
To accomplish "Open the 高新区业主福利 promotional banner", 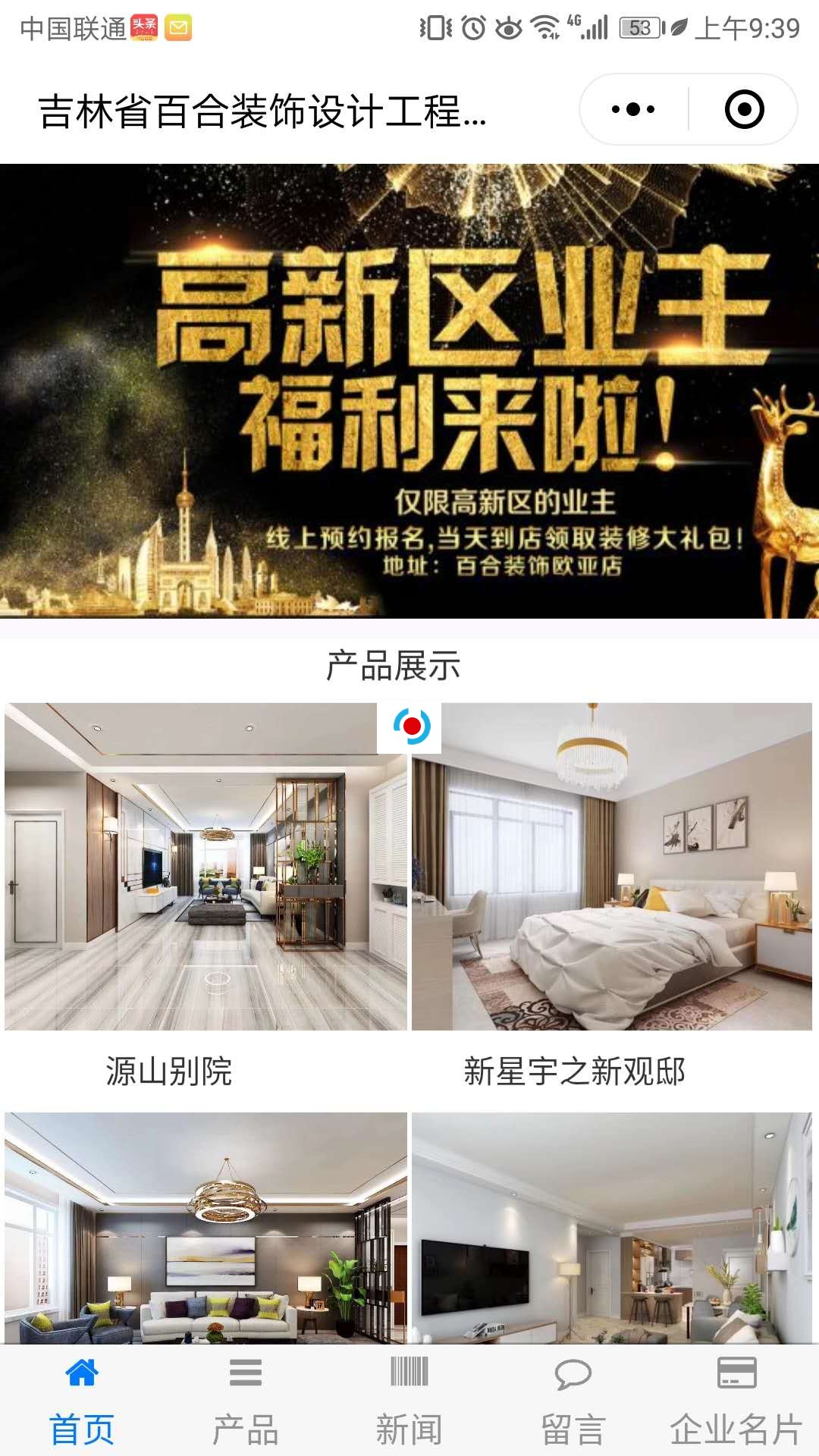I will coord(409,391).
